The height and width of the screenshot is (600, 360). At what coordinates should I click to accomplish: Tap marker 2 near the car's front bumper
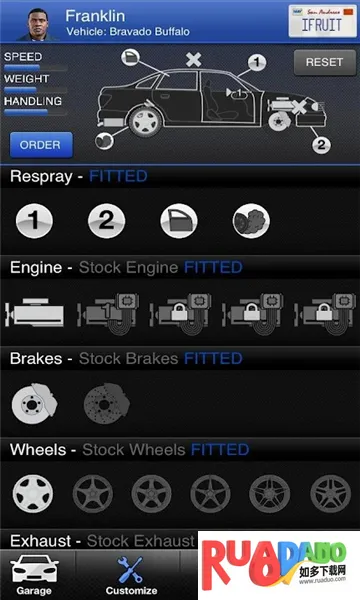(x=321, y=145)
